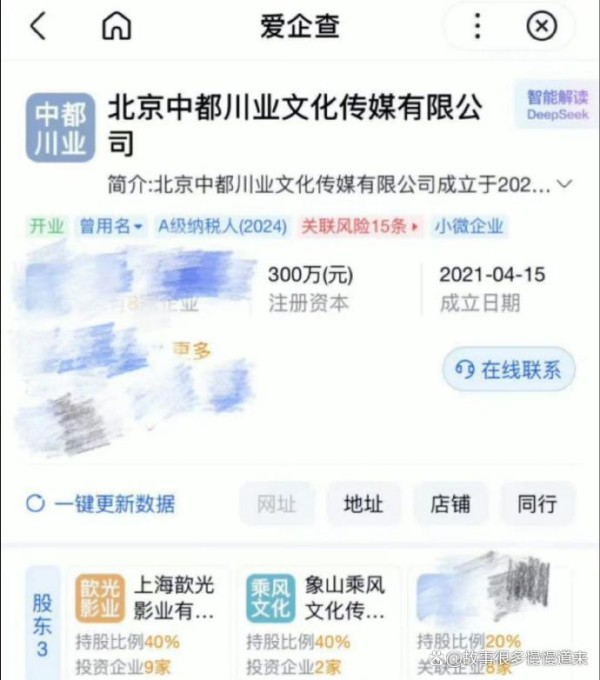This screenshot has height=680, width=600.
Task: Close the mini program with X
Action: click(541, 26)
